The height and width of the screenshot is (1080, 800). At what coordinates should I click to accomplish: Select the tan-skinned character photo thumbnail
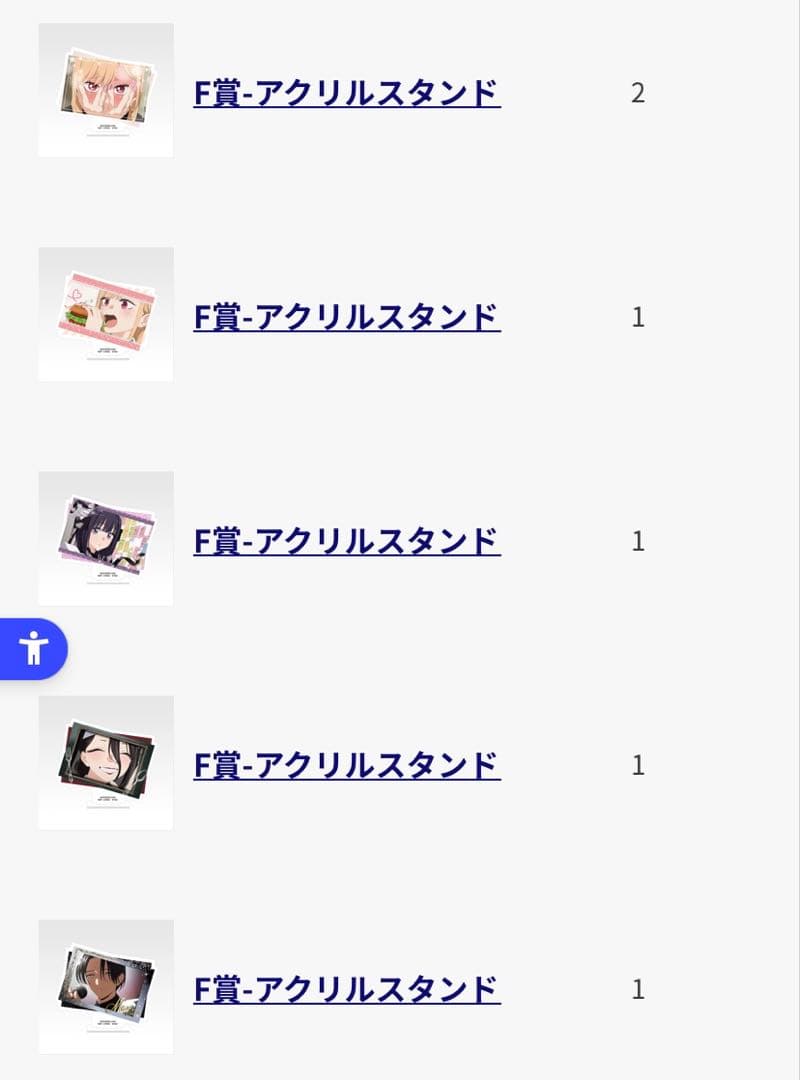pyautogui.click(x=105, y=987)
